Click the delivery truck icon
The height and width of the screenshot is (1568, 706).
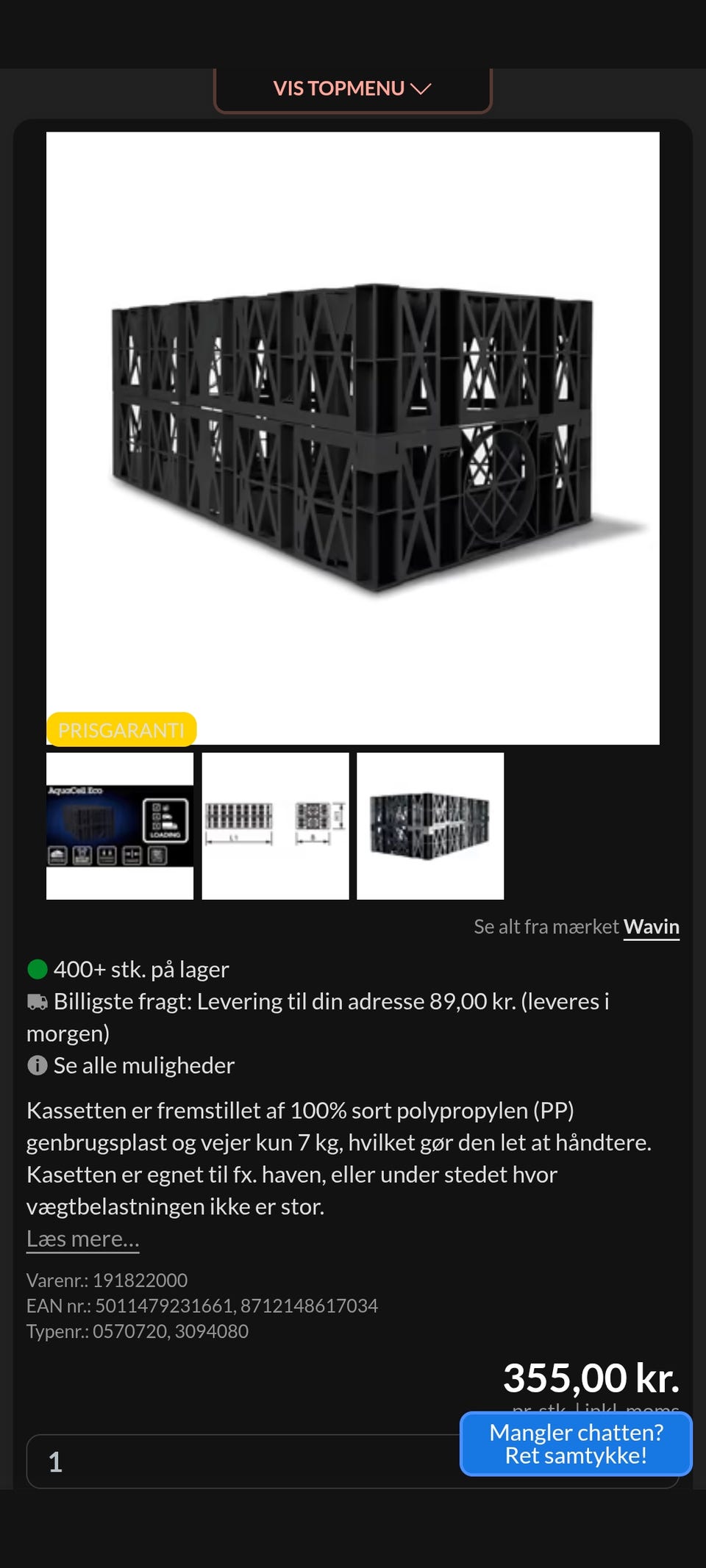(x=38, y=1001)
